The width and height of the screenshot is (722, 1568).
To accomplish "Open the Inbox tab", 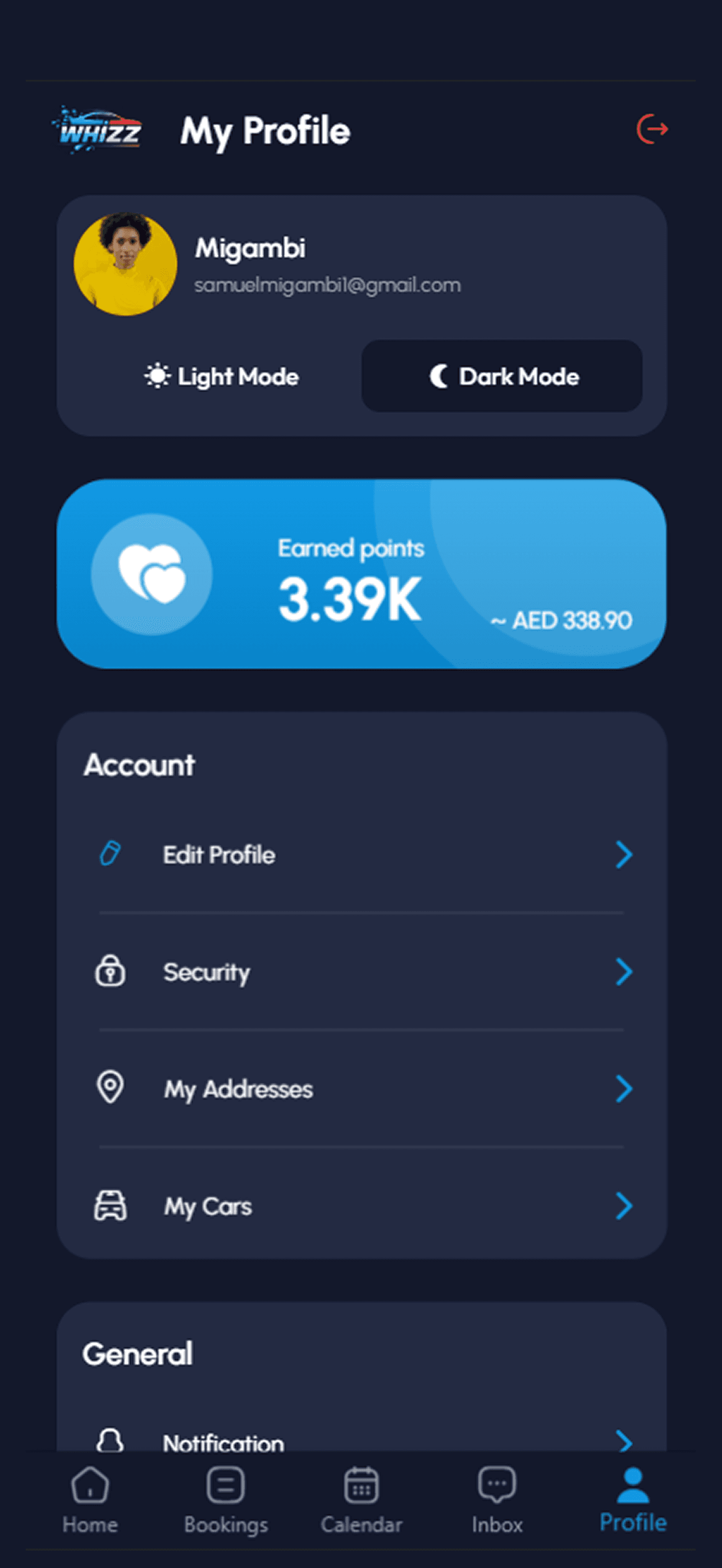I will pyautogui.click(x=497, y=1500).
